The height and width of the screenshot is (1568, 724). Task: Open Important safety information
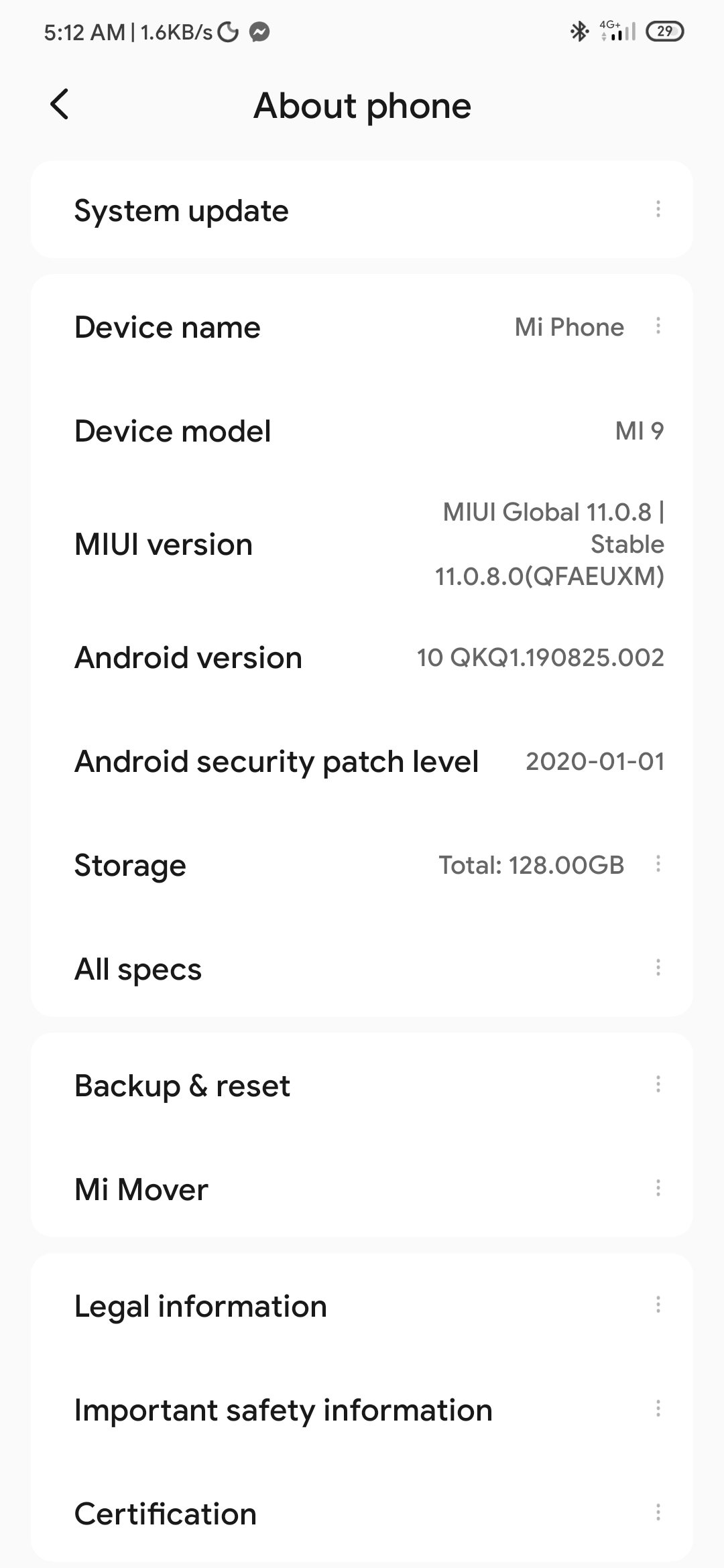click(362, 1410)
